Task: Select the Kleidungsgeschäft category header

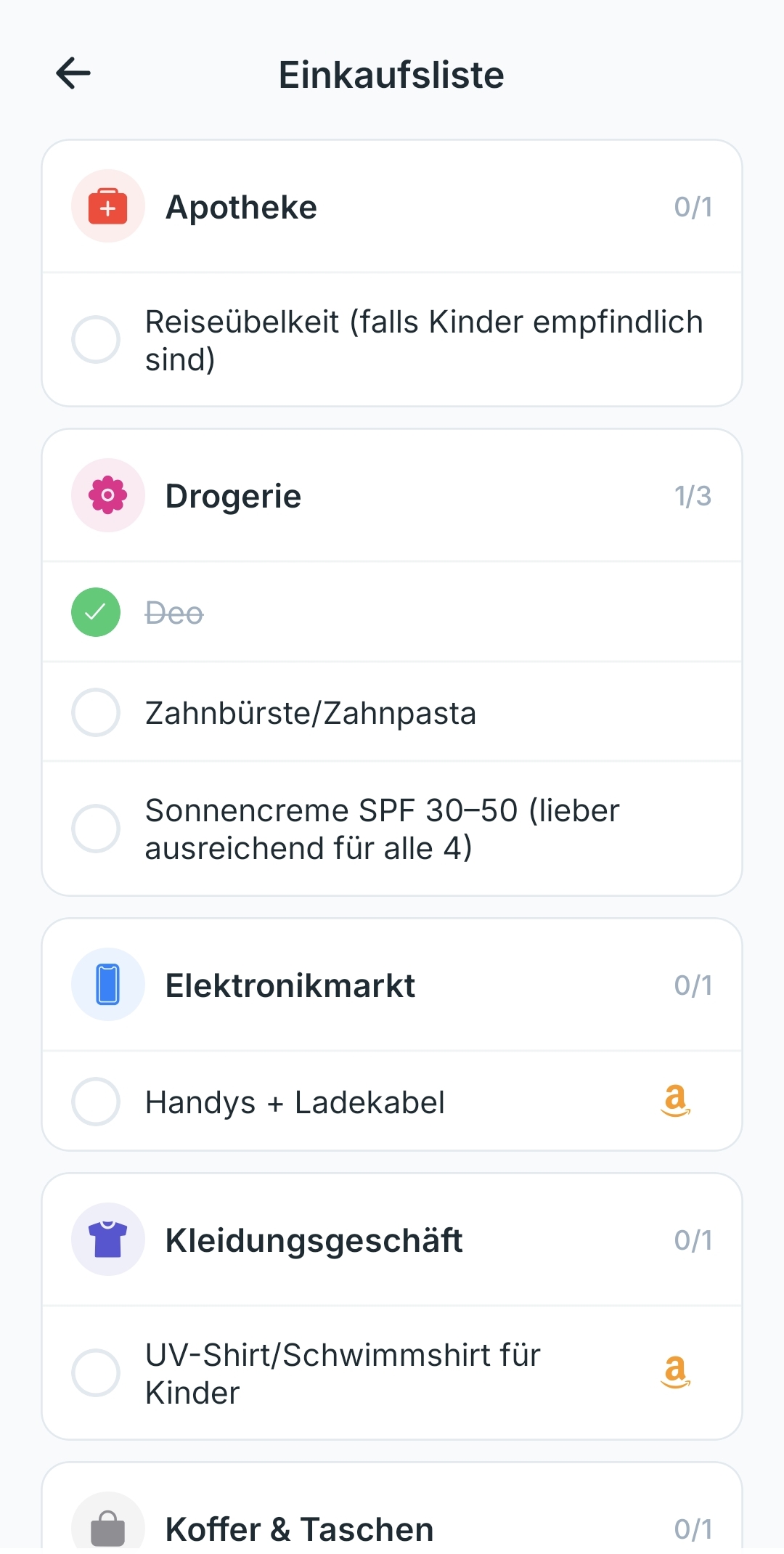Action: coord(392,1240)
